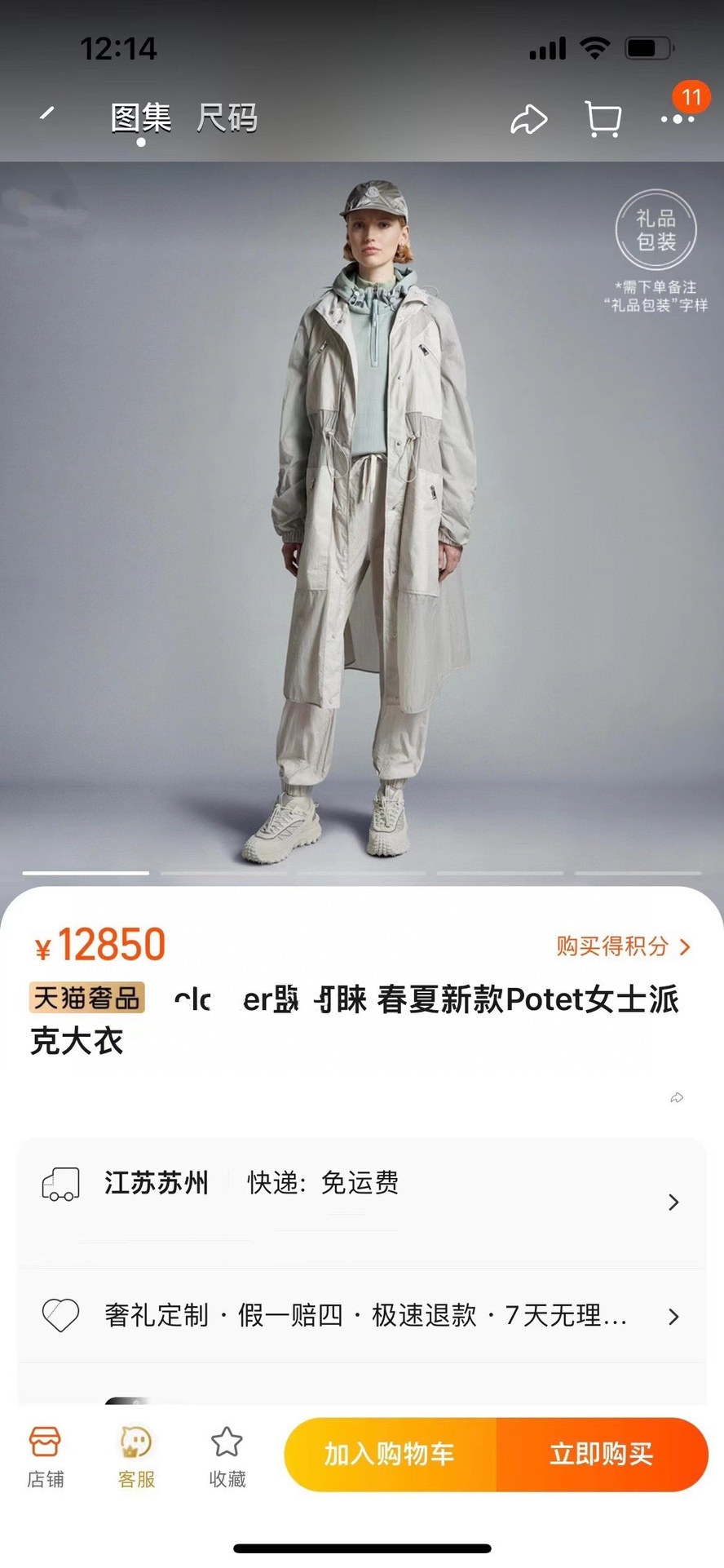Contact 客服 customer service

tap(136, 1457)
